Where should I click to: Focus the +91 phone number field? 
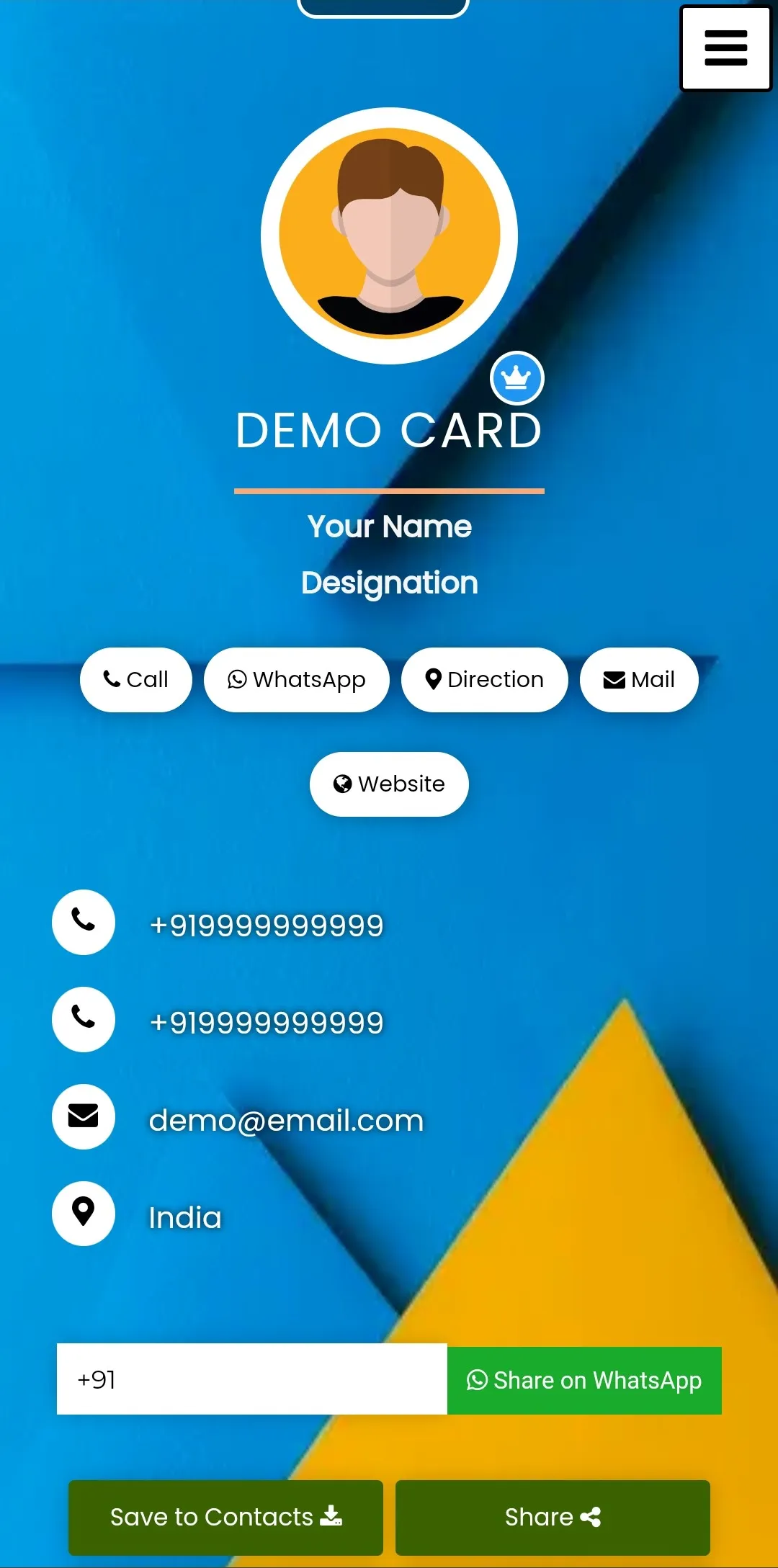(x=252, y=1379)
